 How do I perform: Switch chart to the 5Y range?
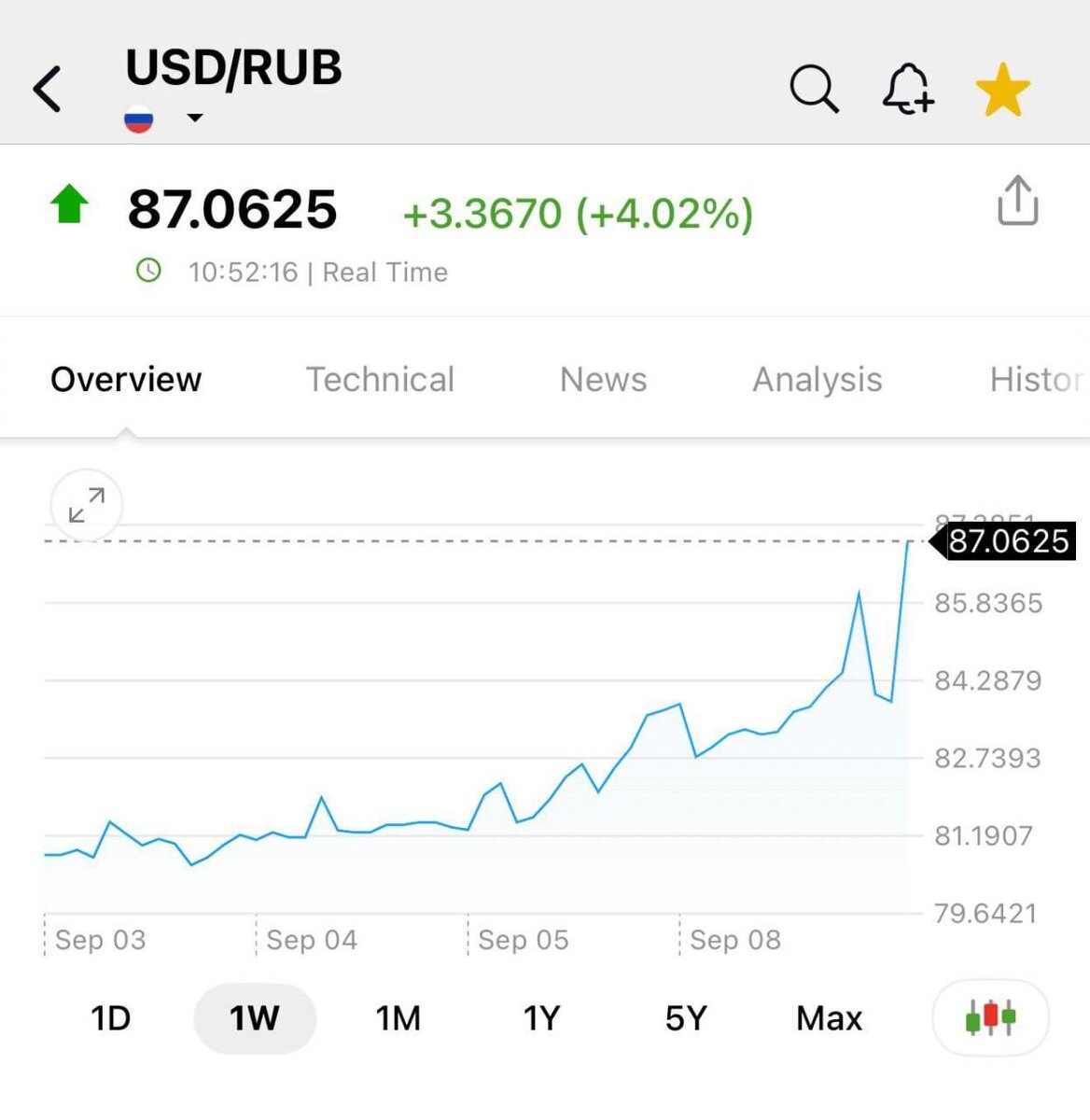(686, 1018)
